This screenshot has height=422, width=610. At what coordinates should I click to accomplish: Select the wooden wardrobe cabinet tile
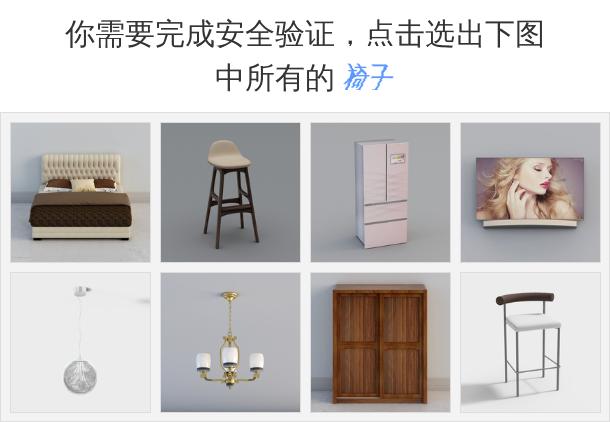(x=380, y=342)
